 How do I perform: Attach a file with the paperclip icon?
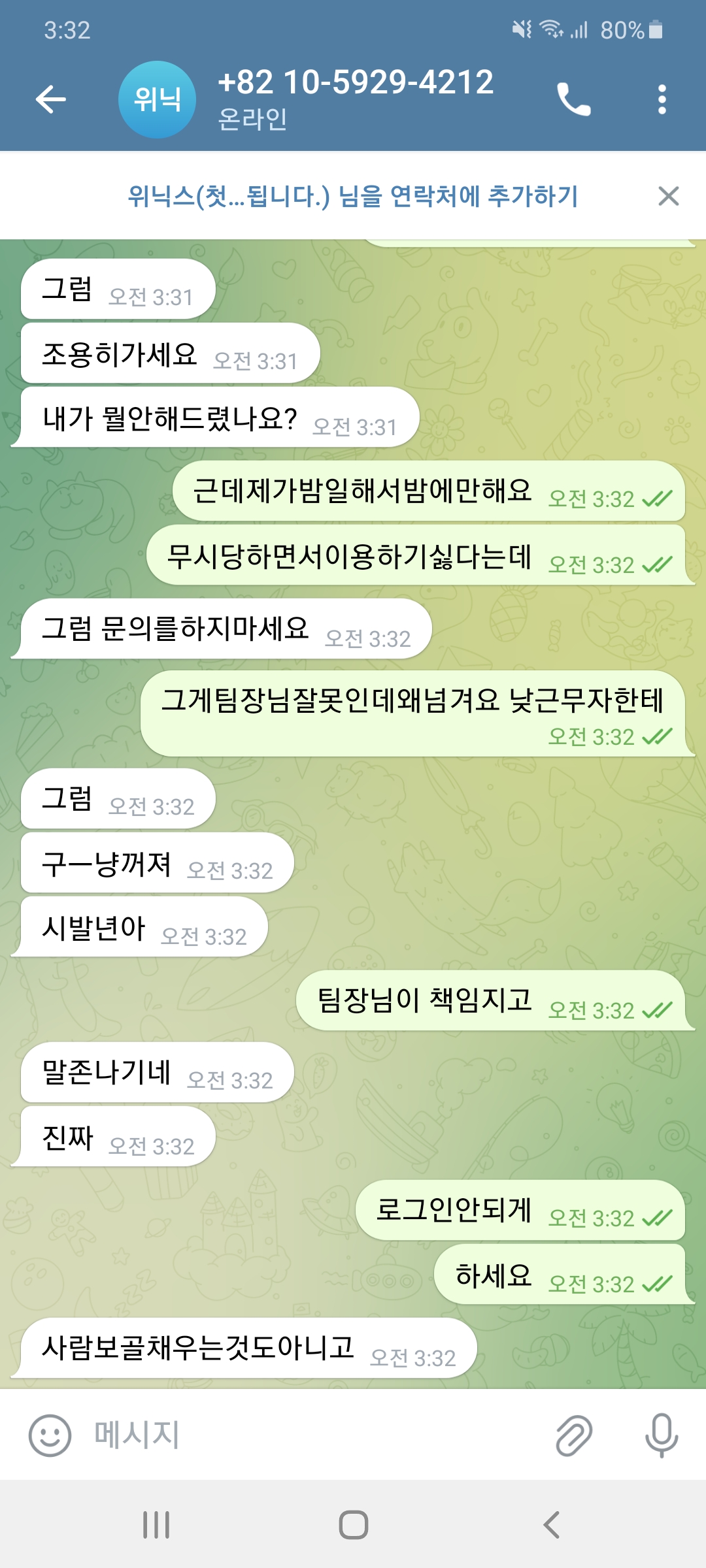[x=573, y=1435]
